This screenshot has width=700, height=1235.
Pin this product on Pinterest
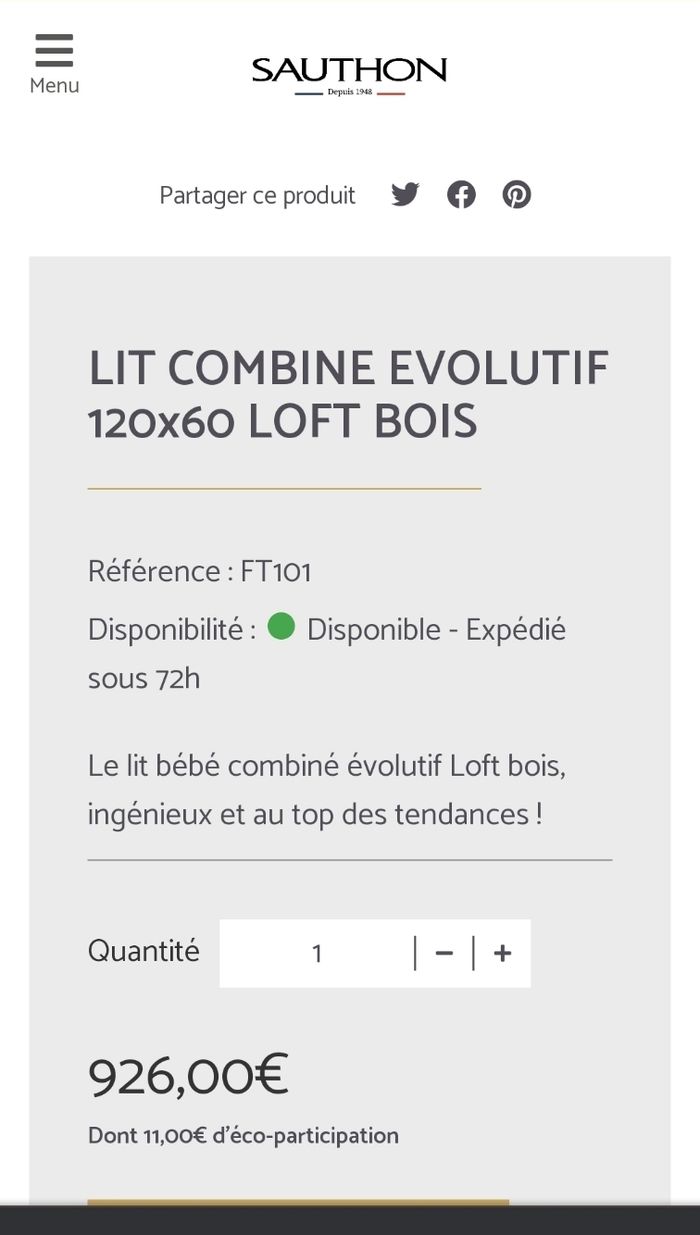517,194
